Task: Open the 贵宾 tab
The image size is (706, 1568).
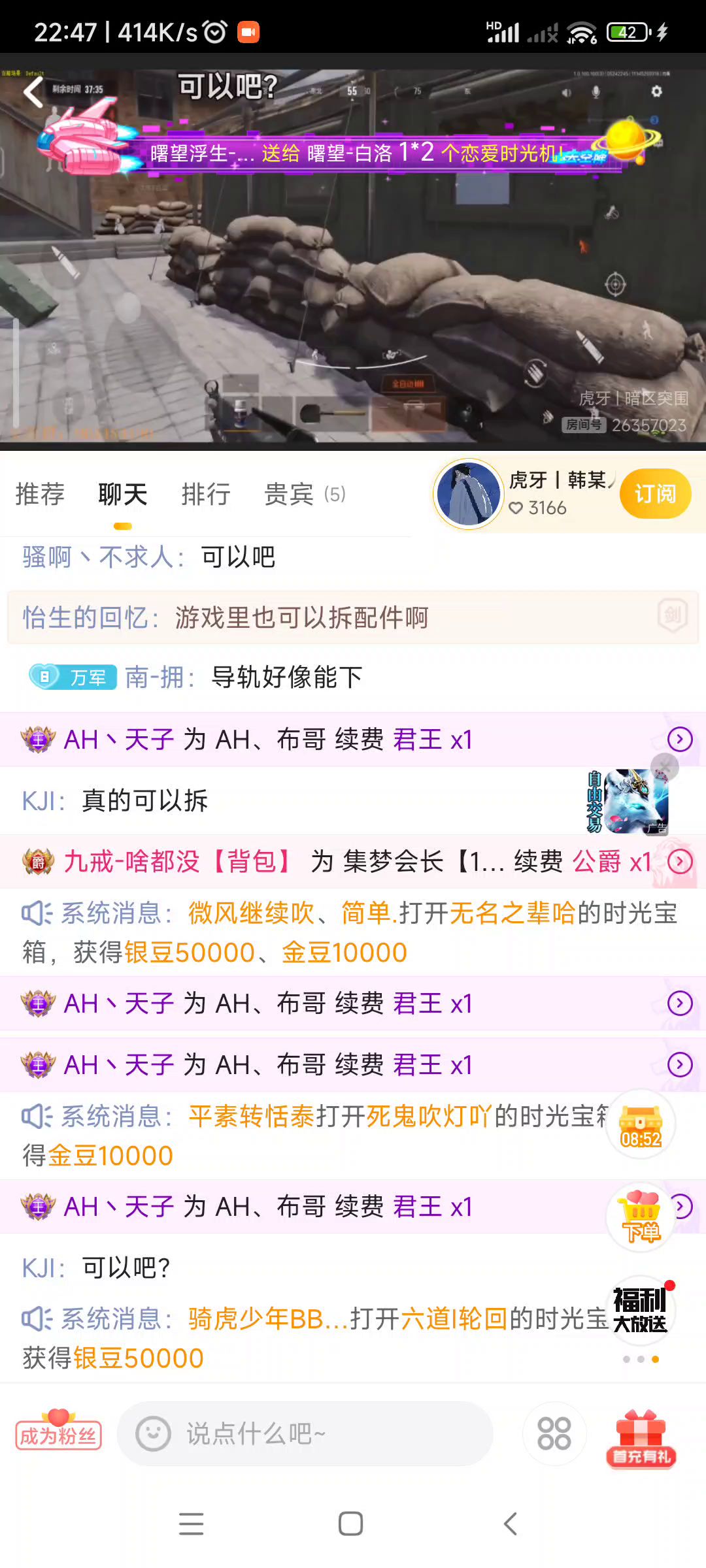Action: (304, 494)
